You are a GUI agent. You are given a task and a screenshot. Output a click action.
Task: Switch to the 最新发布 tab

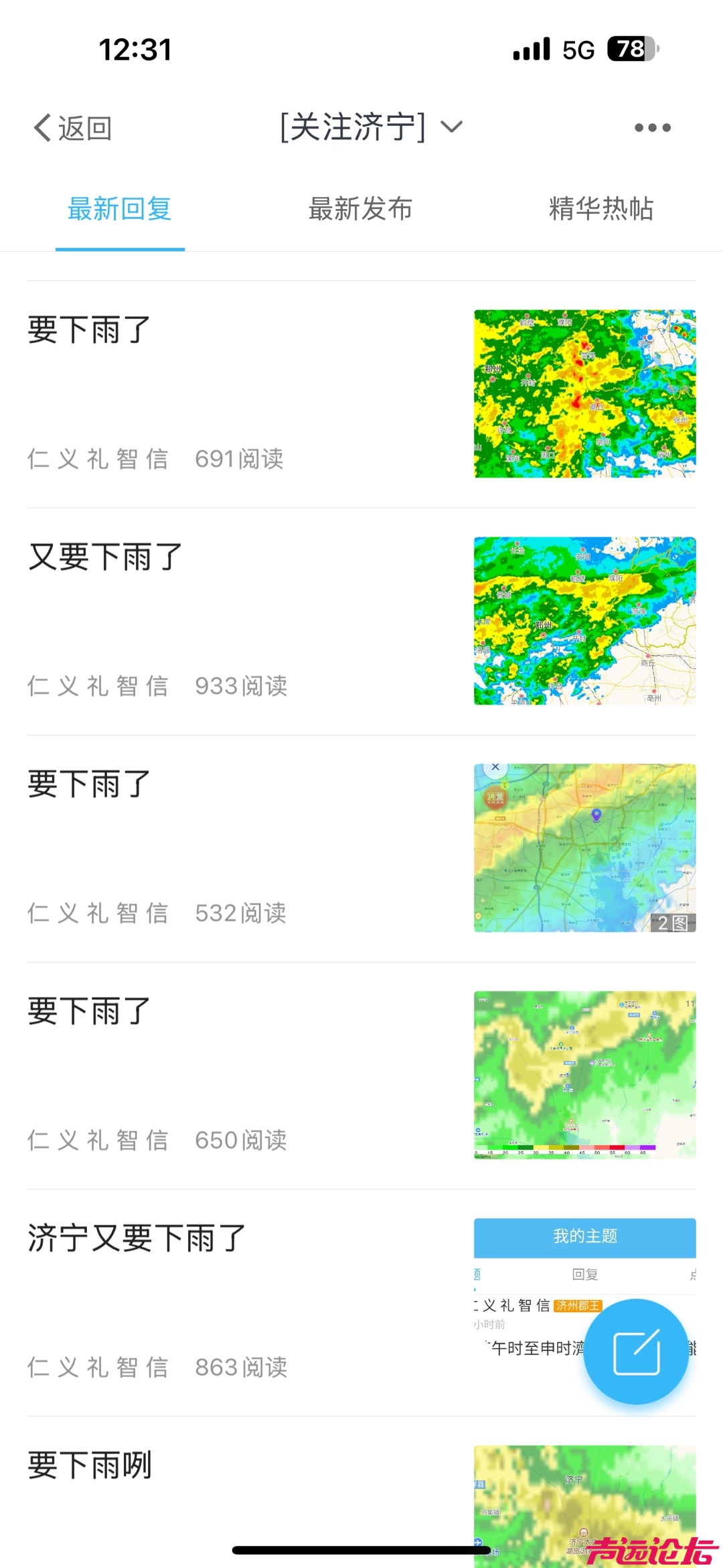click(360, 209)
